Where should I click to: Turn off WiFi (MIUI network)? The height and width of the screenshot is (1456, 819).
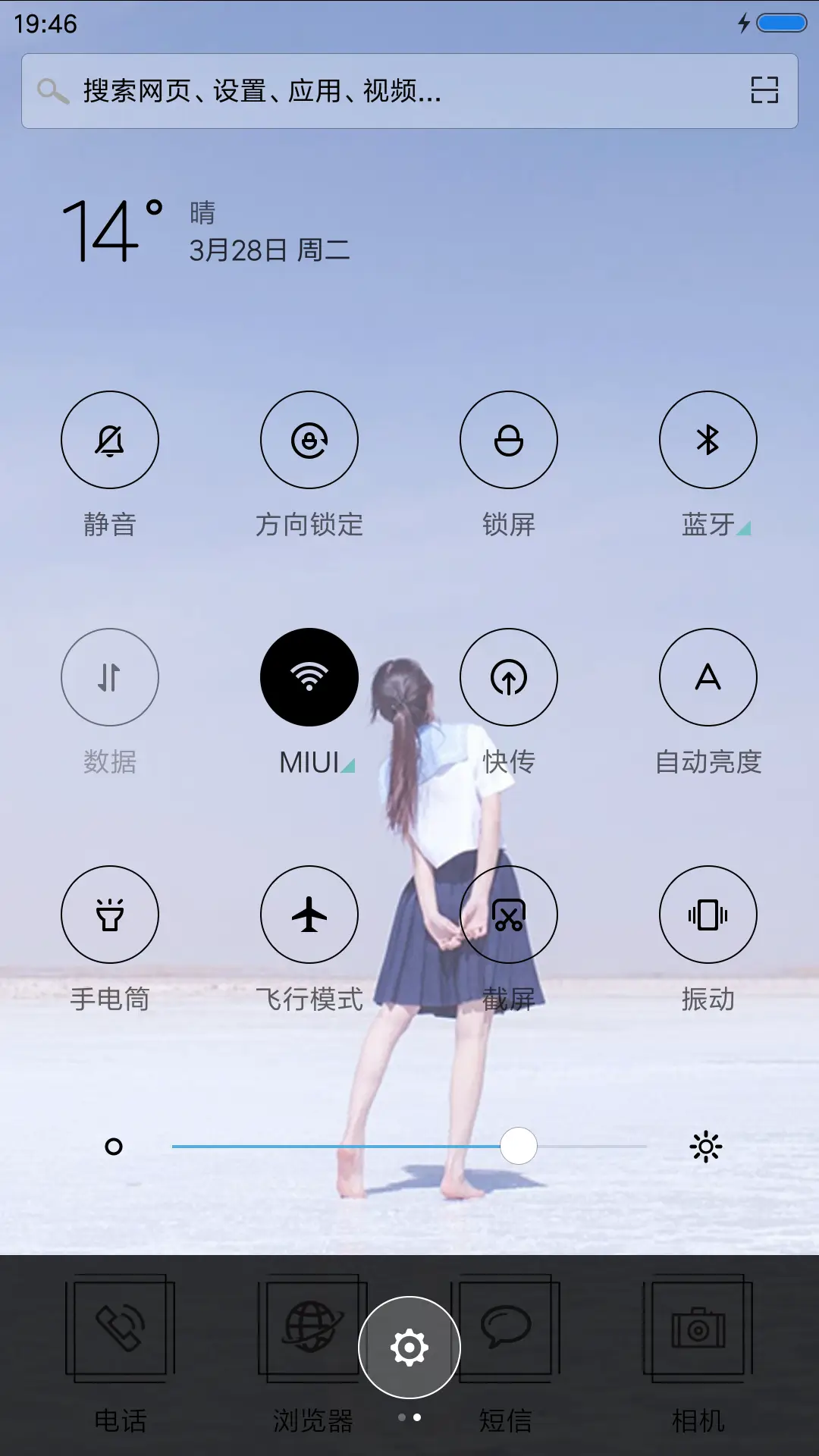[x=309, y=677]
